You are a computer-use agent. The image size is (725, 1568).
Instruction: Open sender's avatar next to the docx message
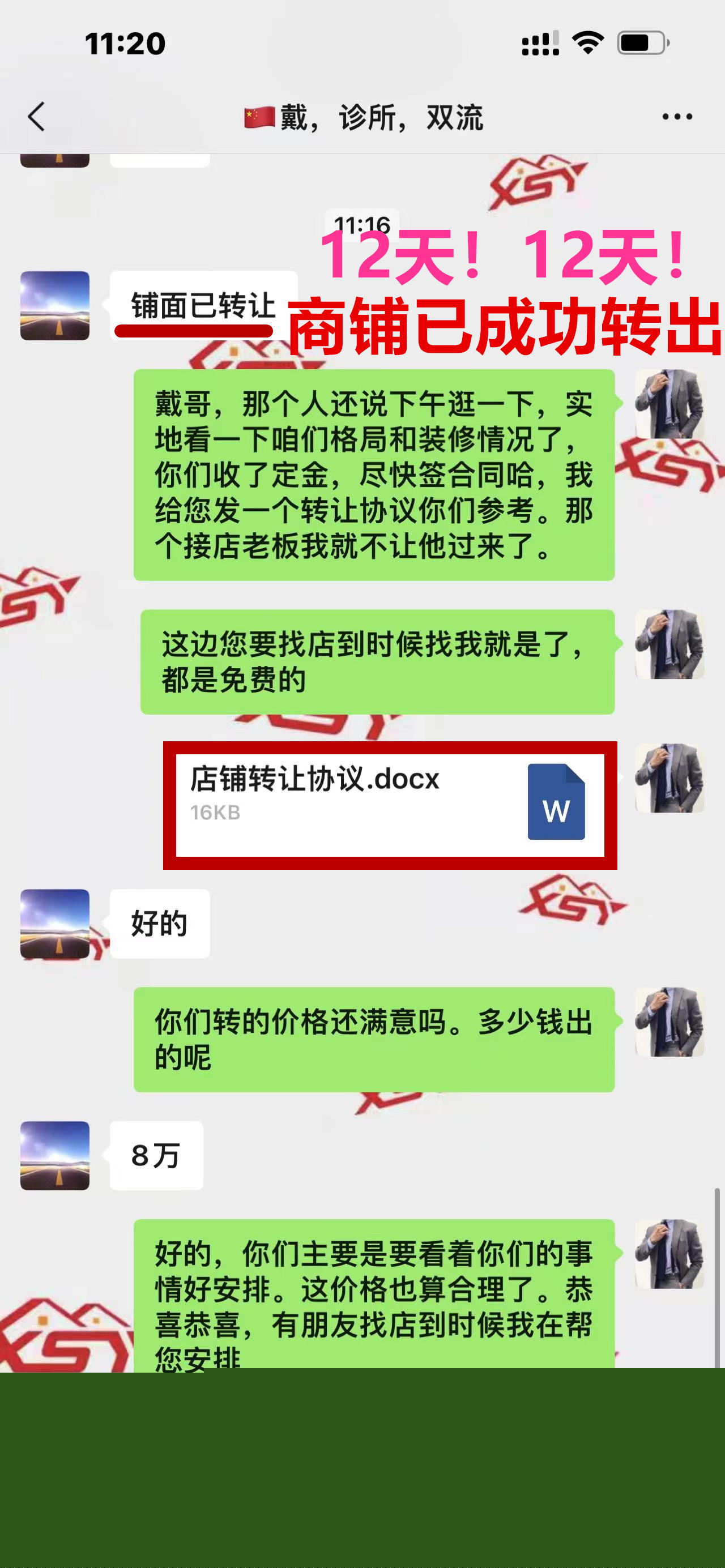(x=669, y=778)
